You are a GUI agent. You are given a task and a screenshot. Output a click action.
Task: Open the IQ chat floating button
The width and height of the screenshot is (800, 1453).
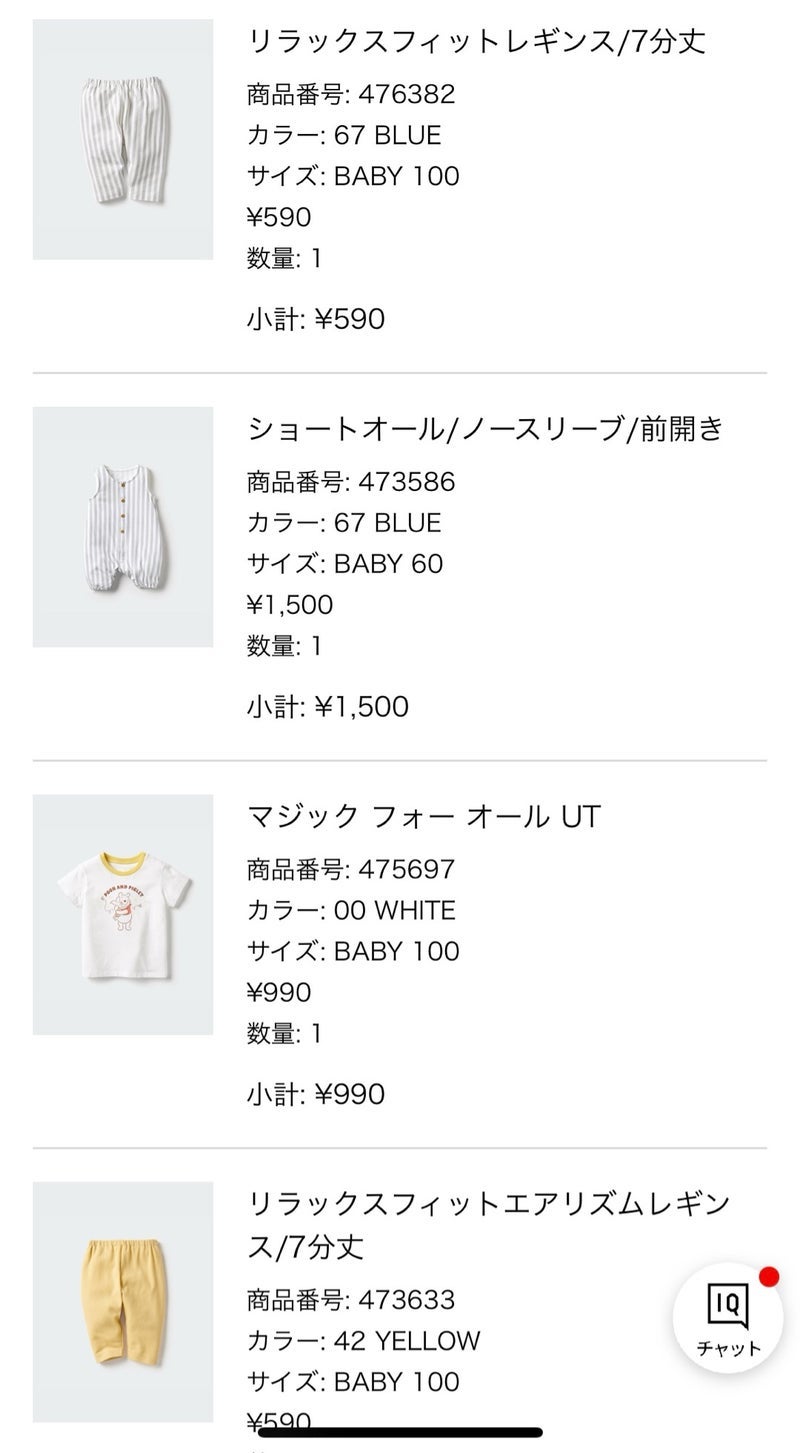click(728, 1316)
